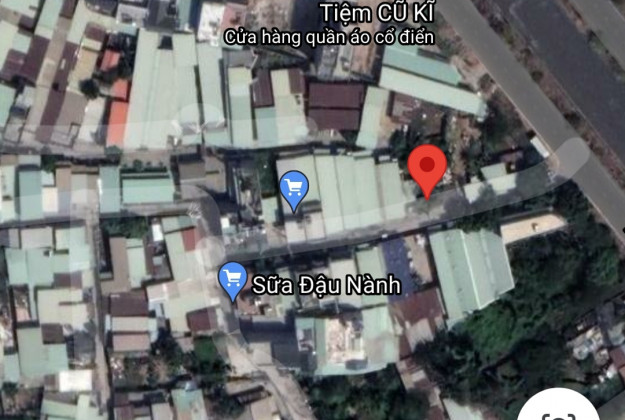The image size is (625, 420).
Task: Open the Sữa Đậu Nành place marker
Action: (233, 280)
